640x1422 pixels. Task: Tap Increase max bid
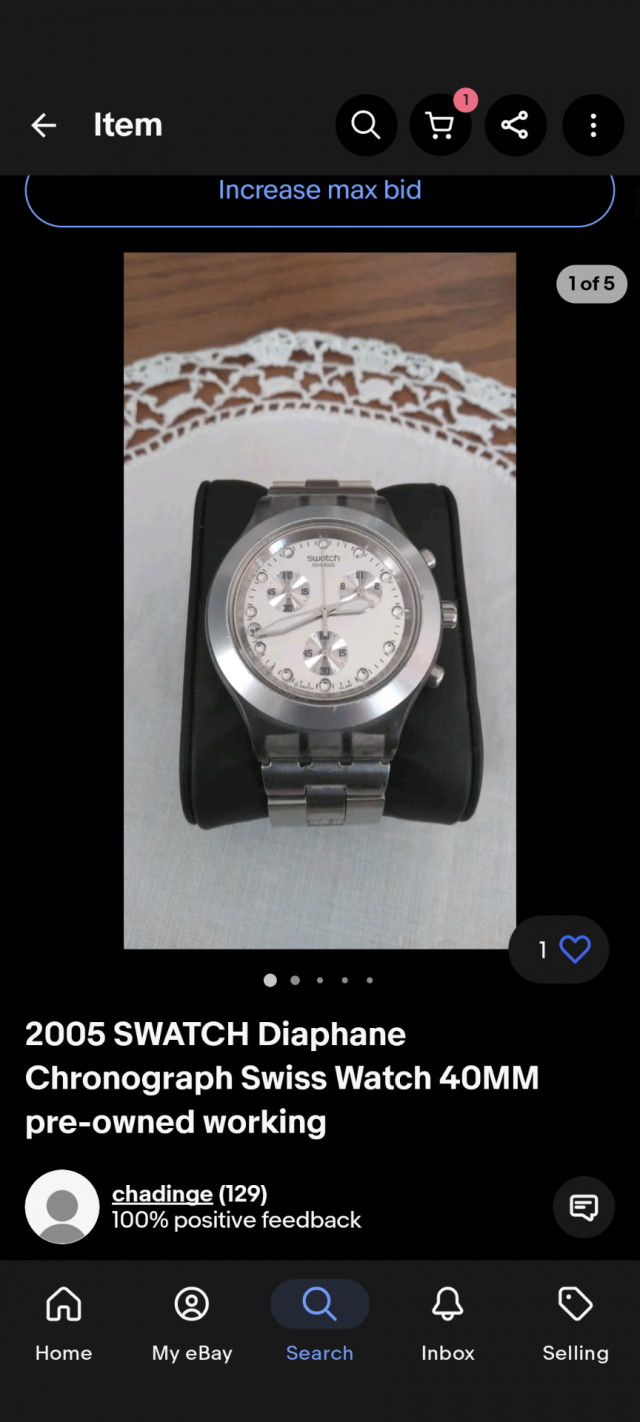[320, 192]
